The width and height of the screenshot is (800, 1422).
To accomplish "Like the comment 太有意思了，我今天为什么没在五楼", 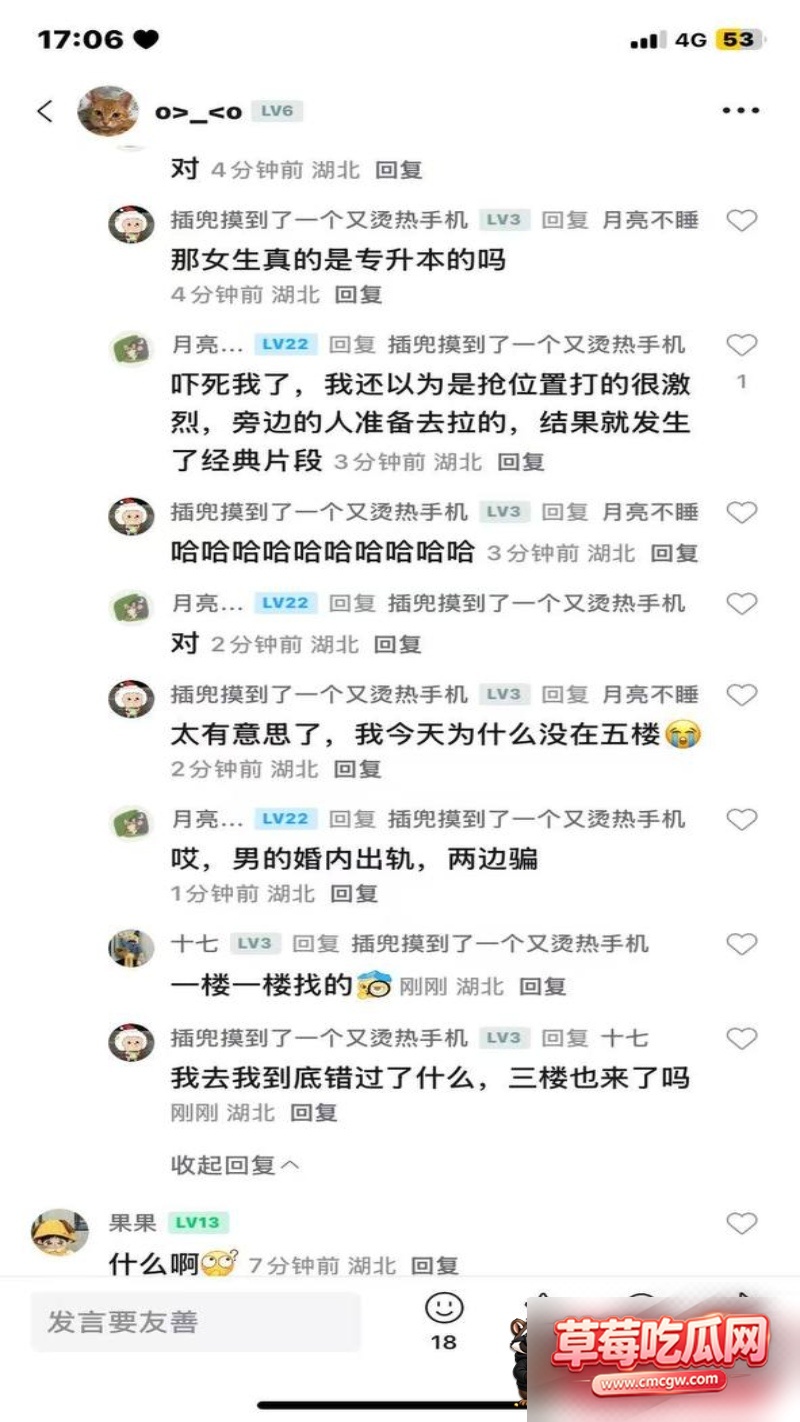I will tap(741, 695).
